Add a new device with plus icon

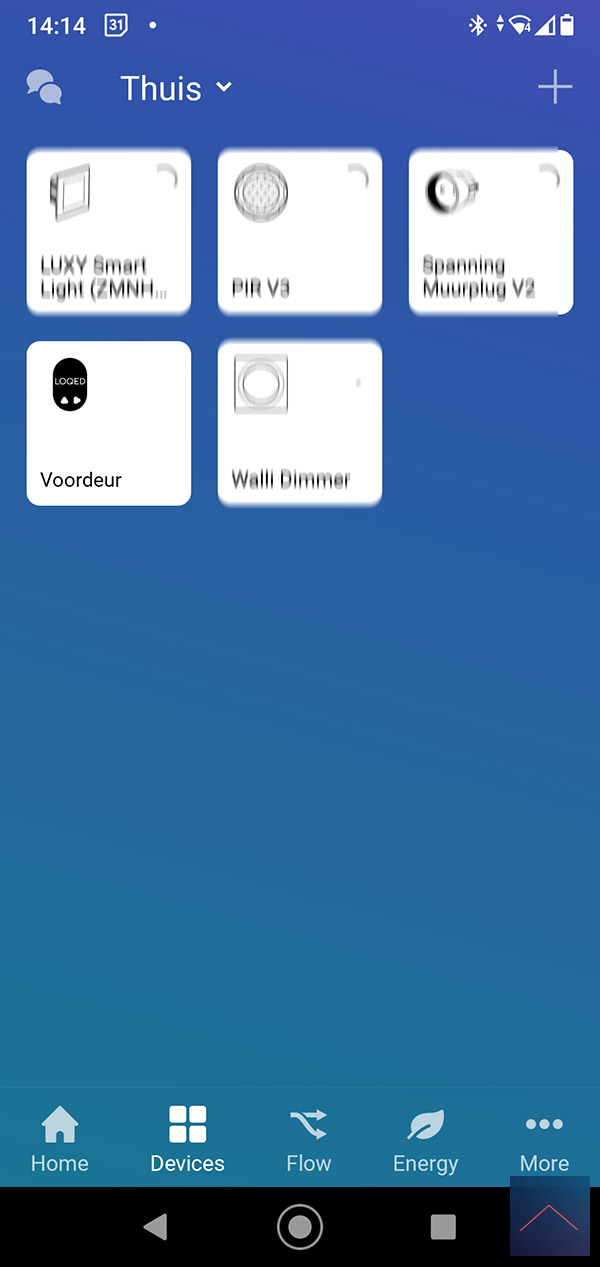pos(555,88)
